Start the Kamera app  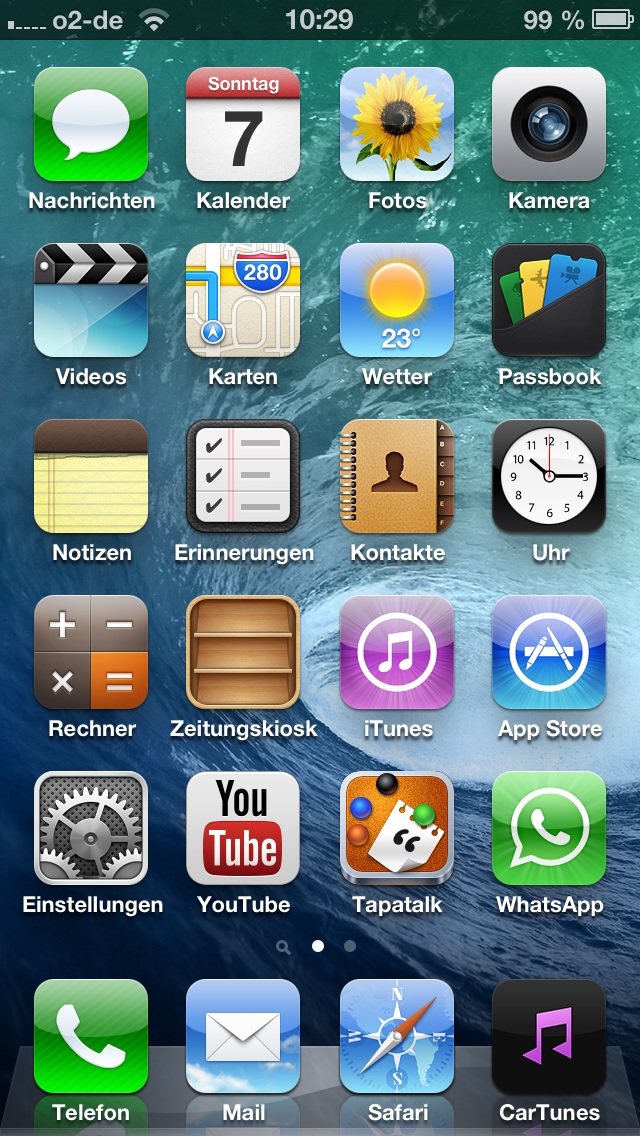click(549, 124)
